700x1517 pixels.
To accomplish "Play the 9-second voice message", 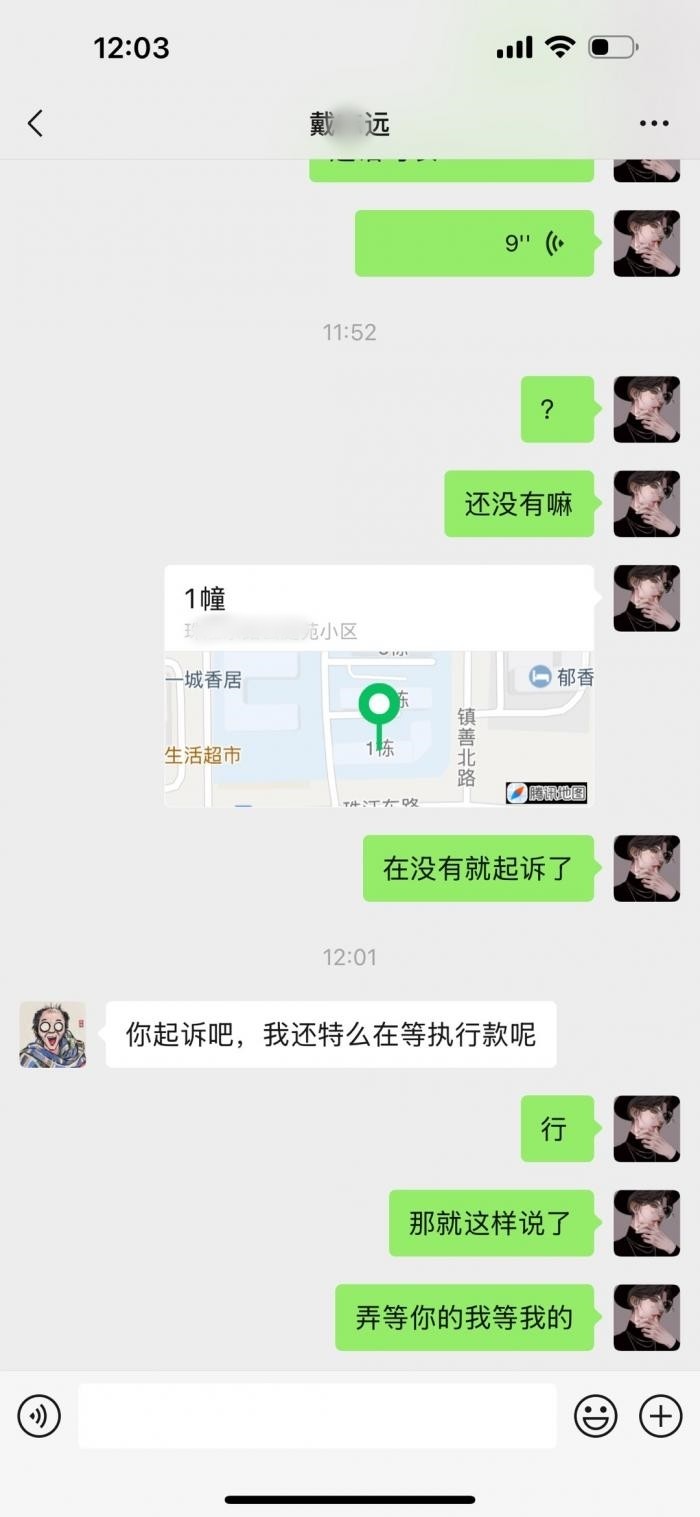I will [475, 243].
